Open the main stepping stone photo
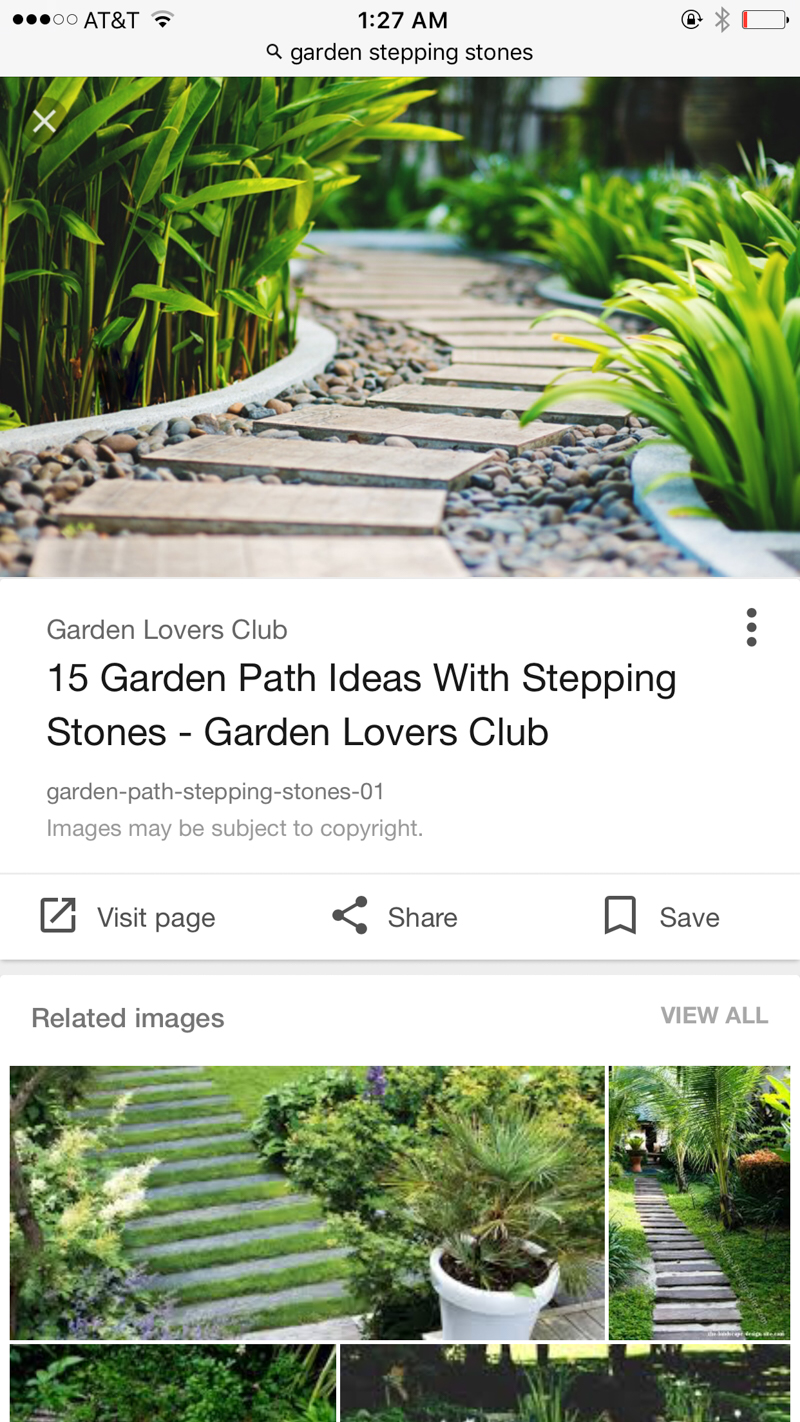This screenshot has height=1422, width=800. click(x=400, y=327)
